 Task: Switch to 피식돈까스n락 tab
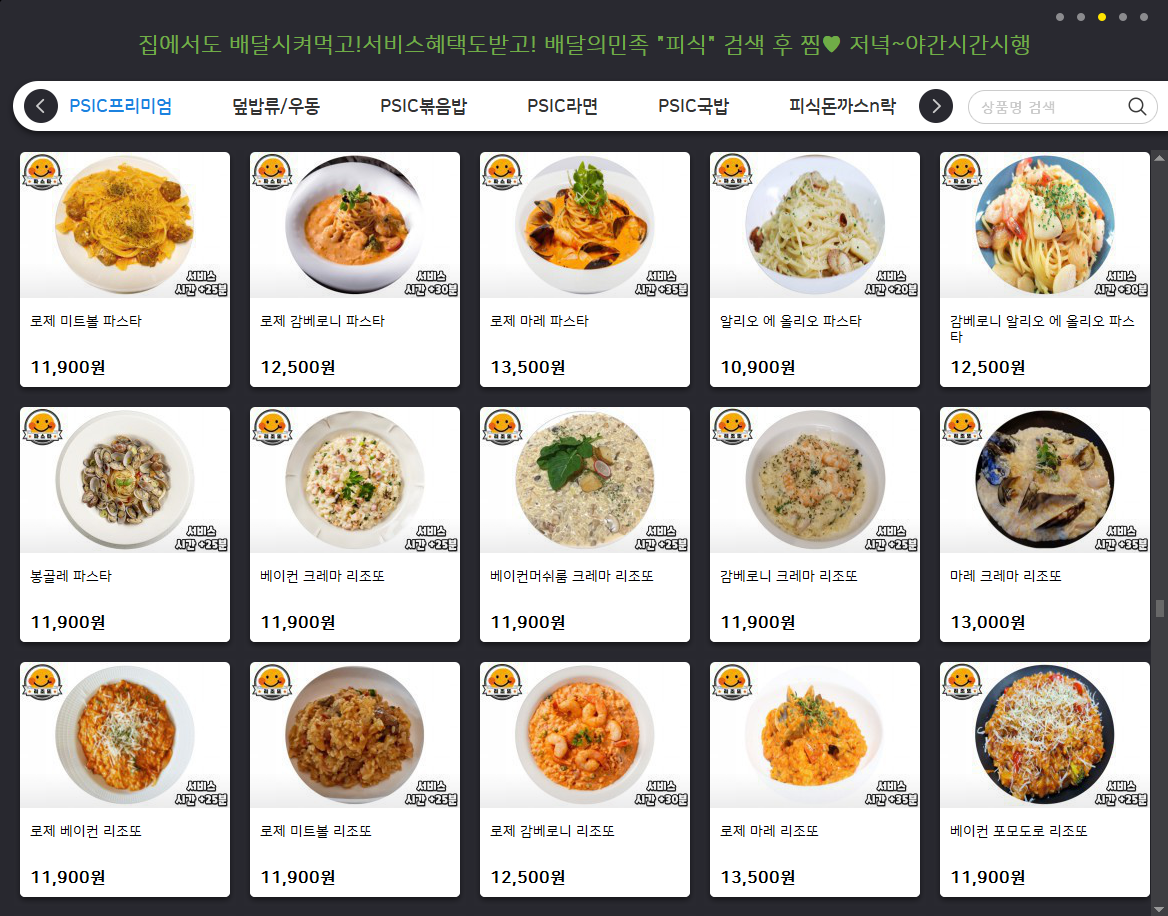(842, 106)
